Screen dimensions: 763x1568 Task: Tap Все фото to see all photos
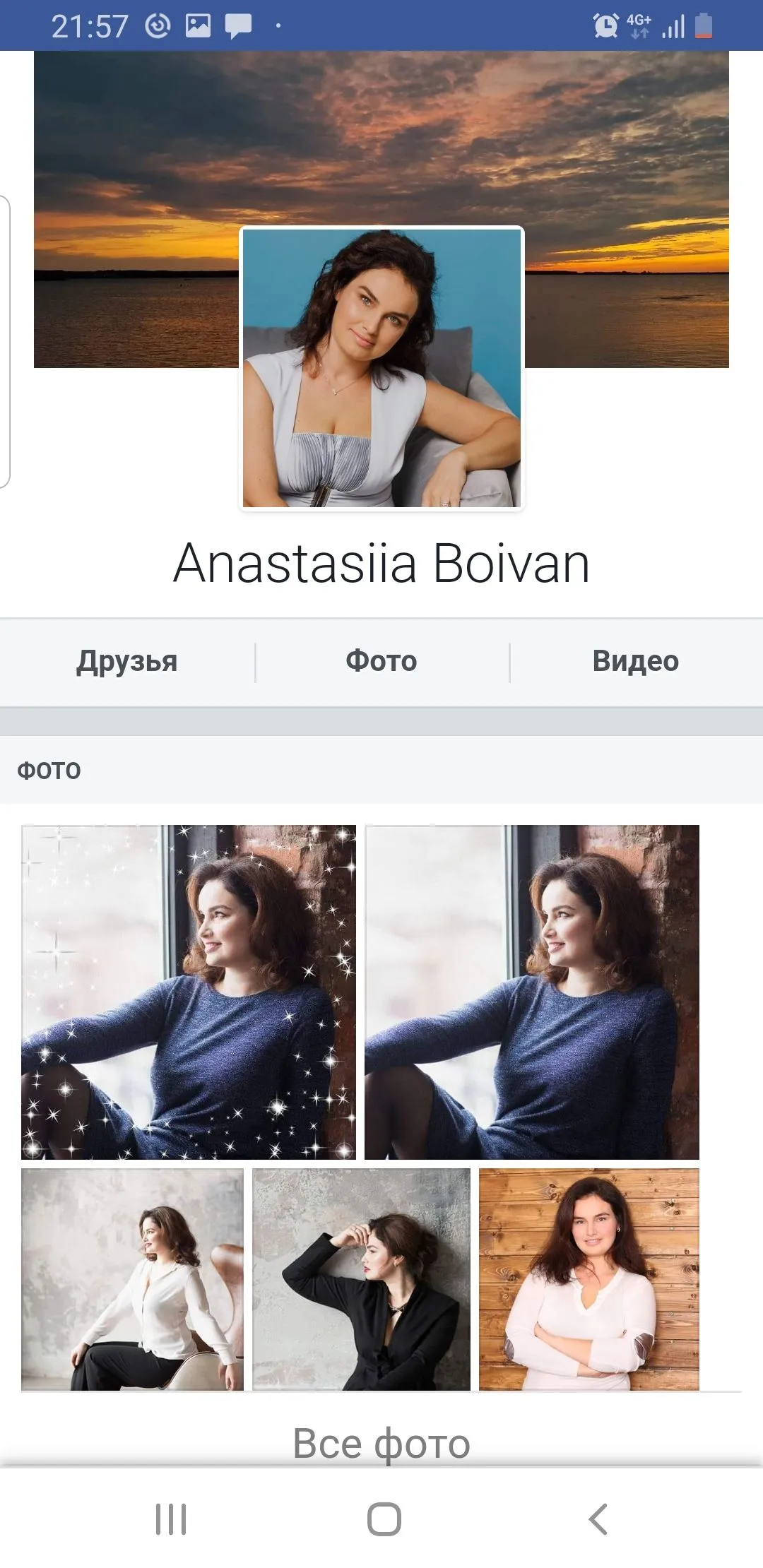point(381,1443)
